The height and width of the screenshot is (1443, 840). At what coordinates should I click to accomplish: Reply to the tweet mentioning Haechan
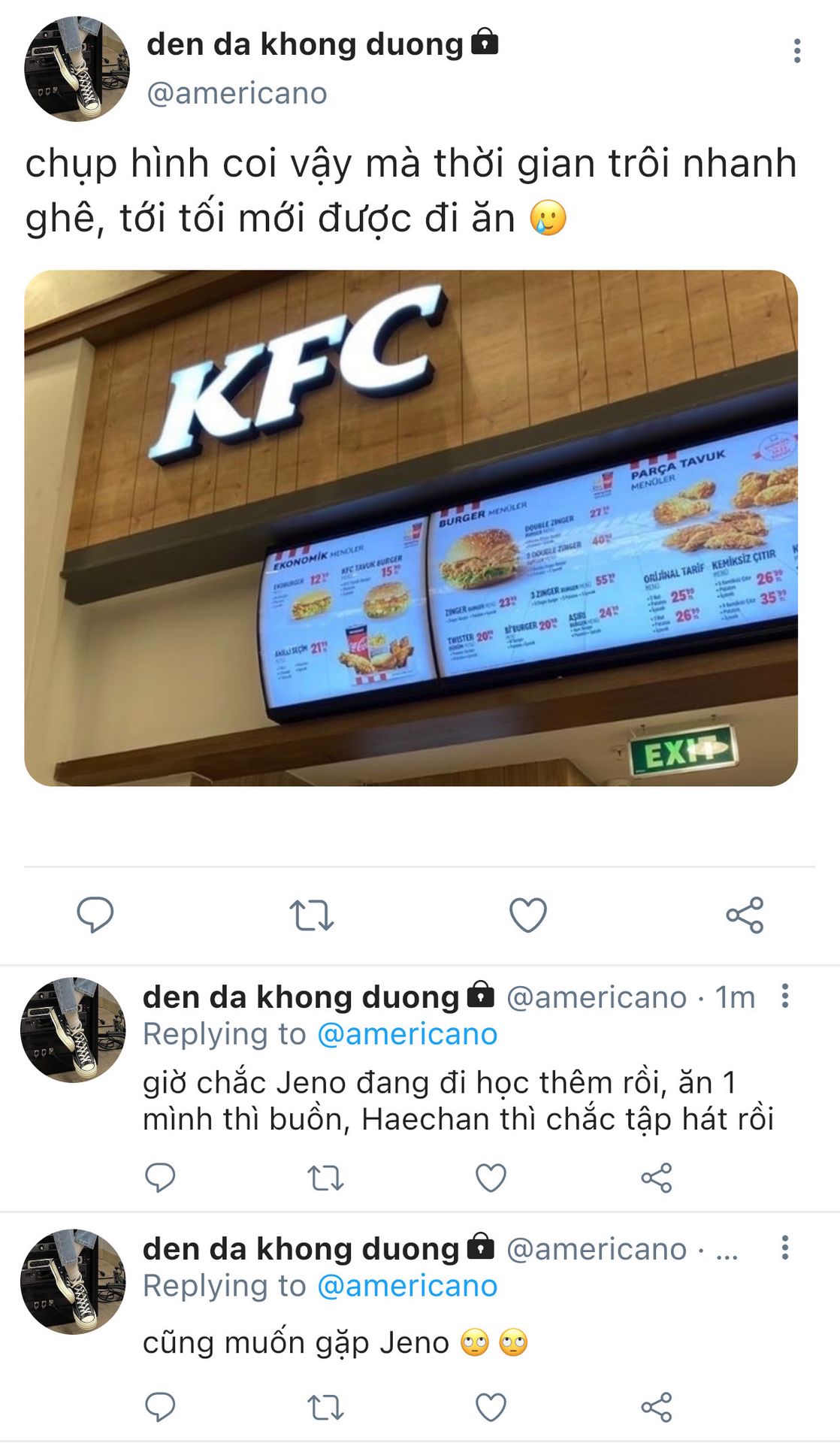pos(160,1178)
